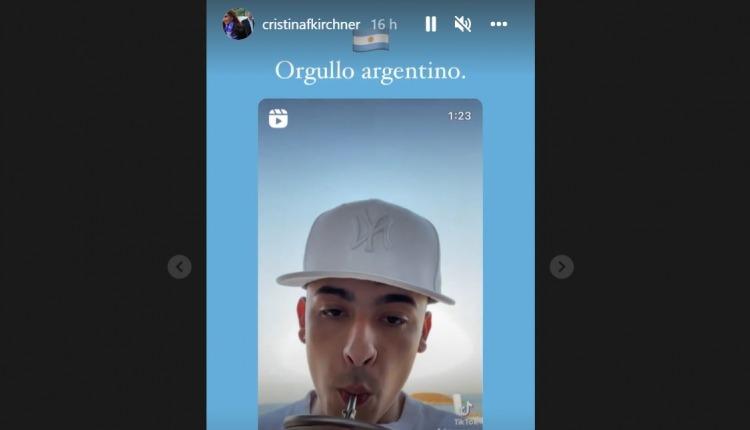Skip to the next story
This screenshot has width=750, height=430.
[562, 266]
